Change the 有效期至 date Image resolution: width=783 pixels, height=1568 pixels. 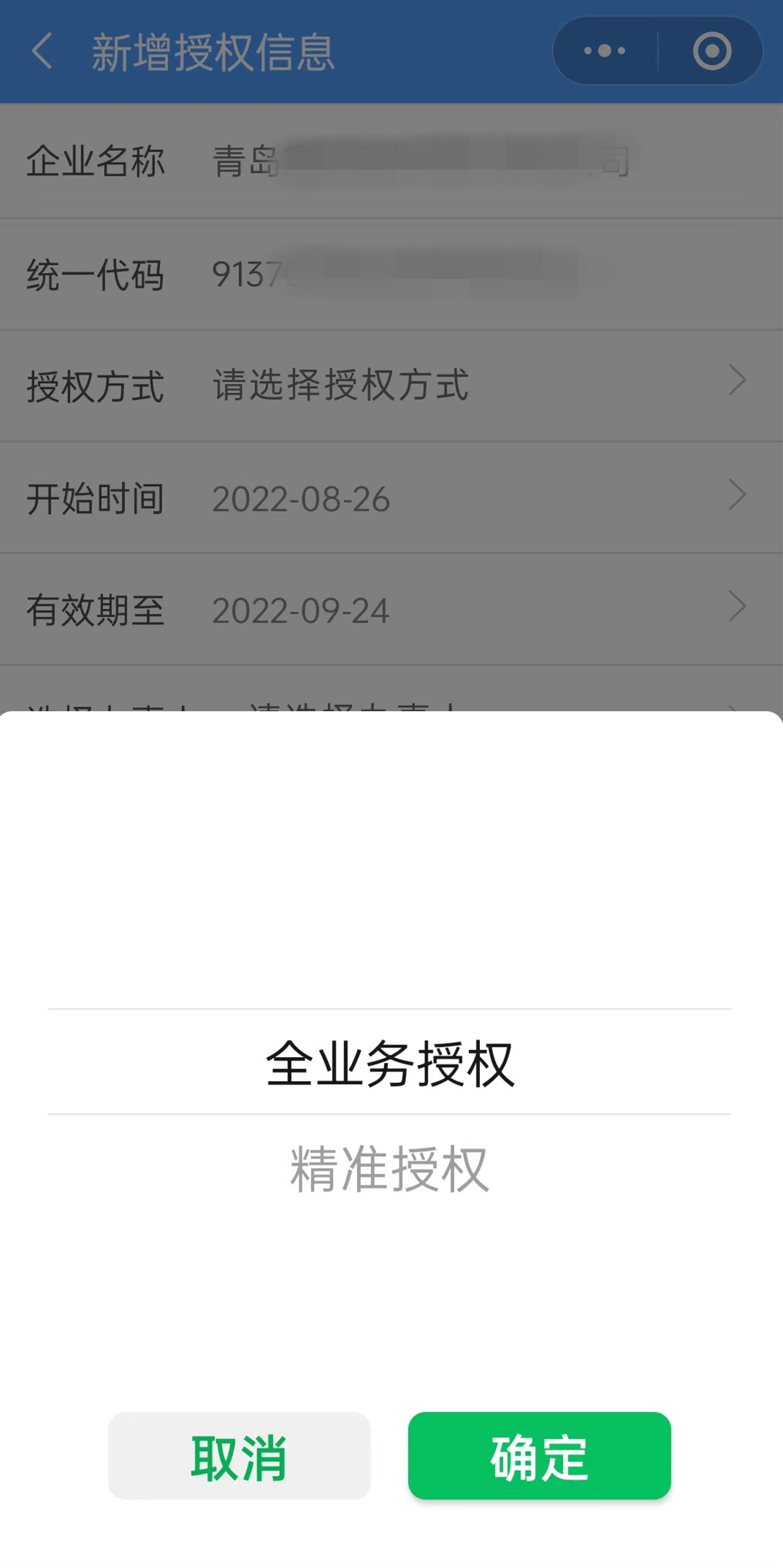(x=391, y=610)
